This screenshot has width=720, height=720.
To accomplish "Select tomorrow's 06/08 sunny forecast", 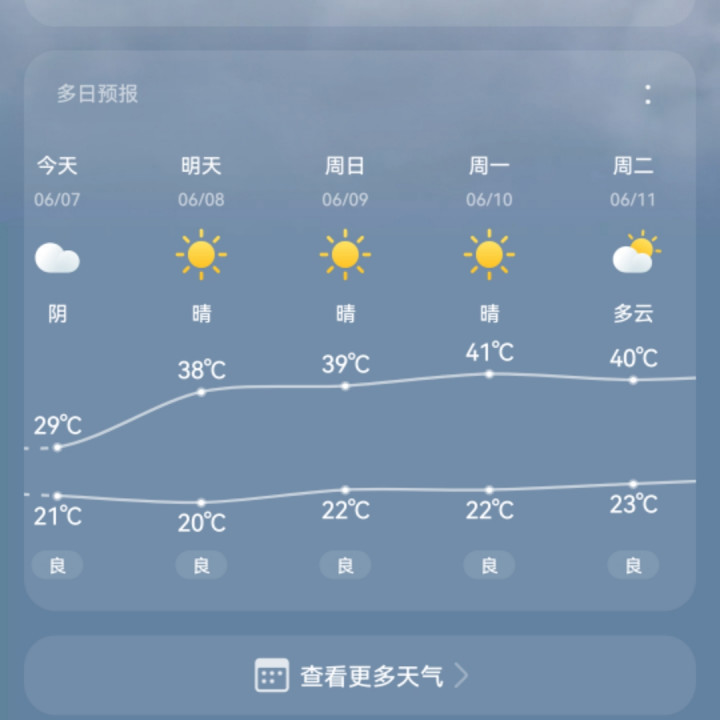I will point(201,260).
